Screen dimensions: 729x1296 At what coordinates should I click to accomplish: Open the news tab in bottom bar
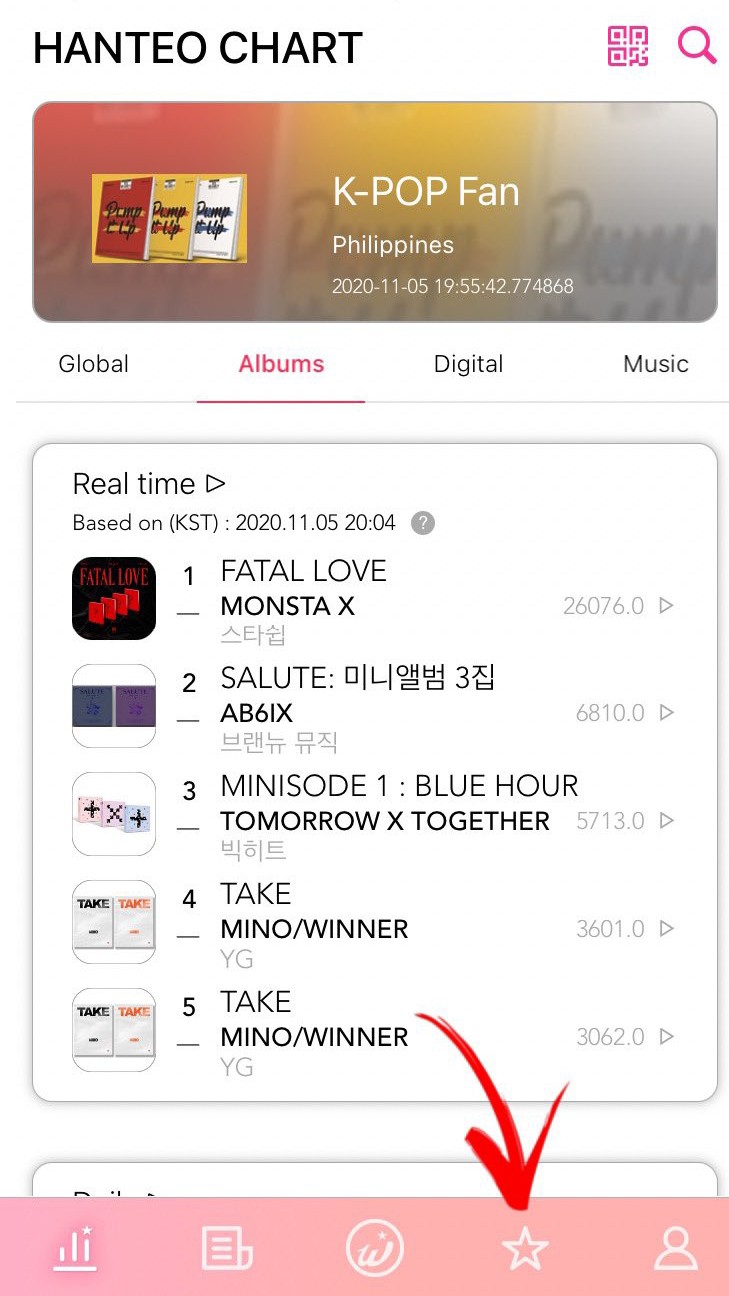click(226, 1249)
